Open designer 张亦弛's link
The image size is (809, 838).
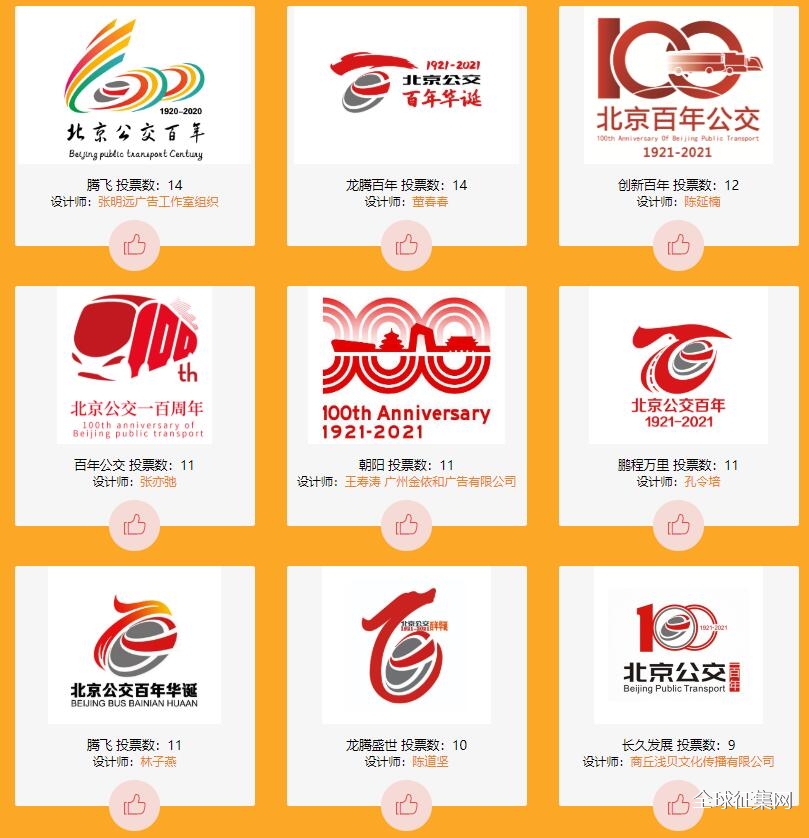click(157, 482)
